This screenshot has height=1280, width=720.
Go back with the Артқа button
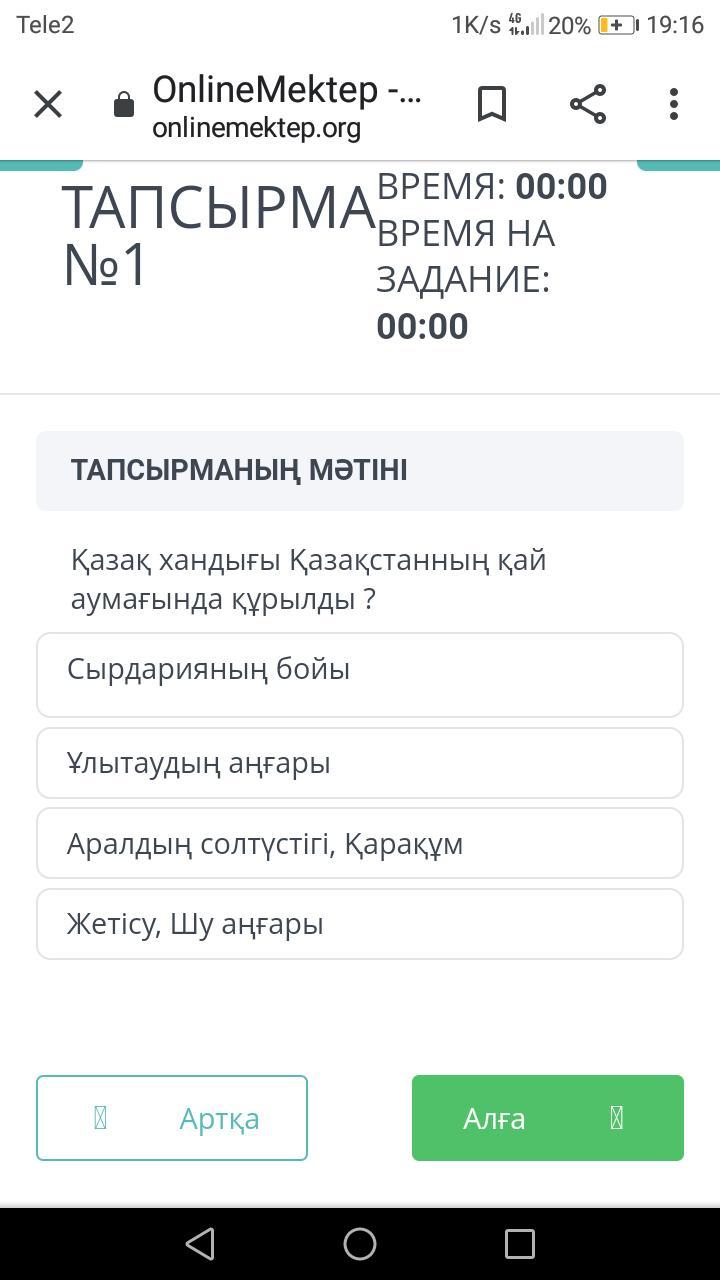coord(172,1118)
